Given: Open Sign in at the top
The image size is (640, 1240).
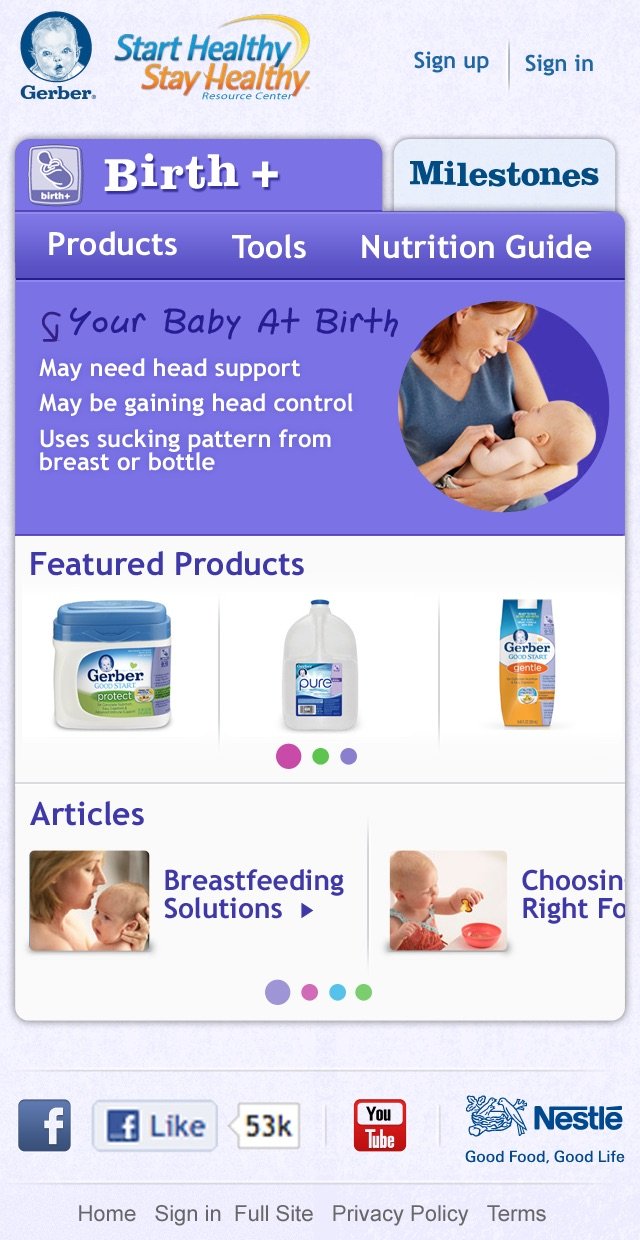Looking at the screenshot, I should (x=558, y=63).
